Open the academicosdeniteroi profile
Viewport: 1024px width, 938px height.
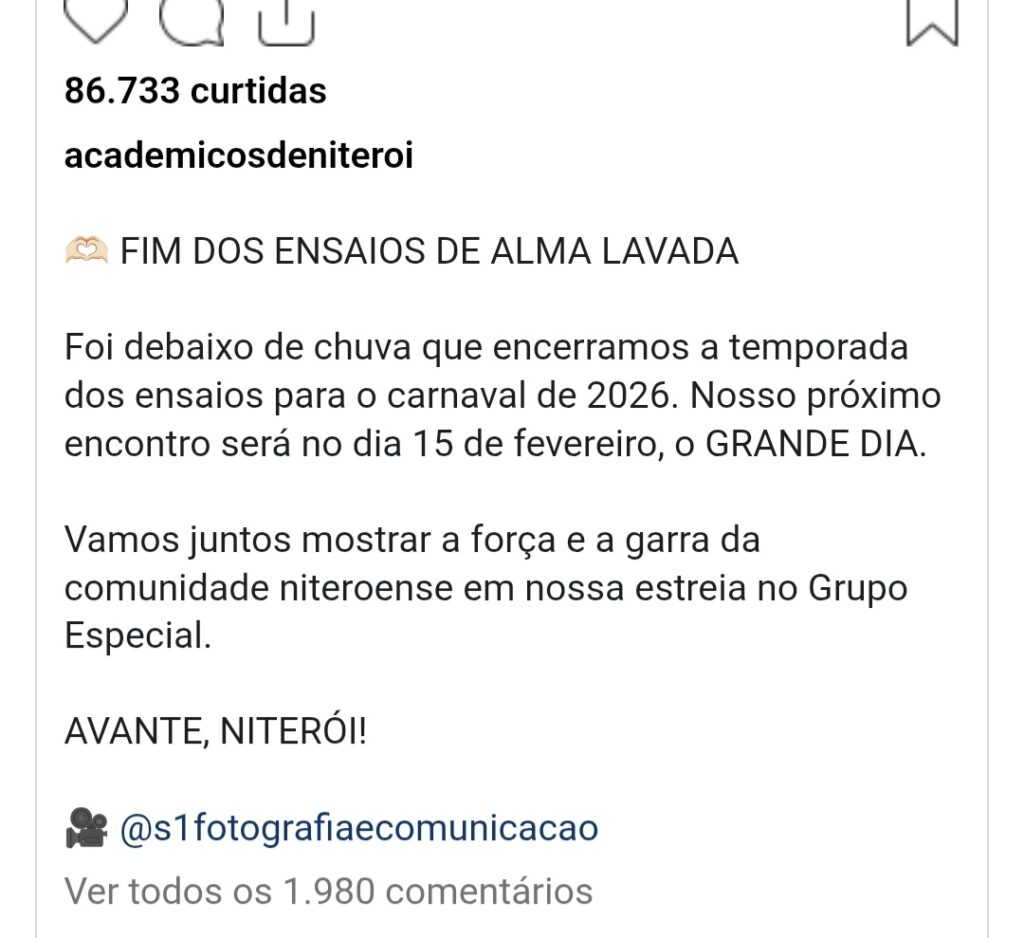click(x=238, y=156)
